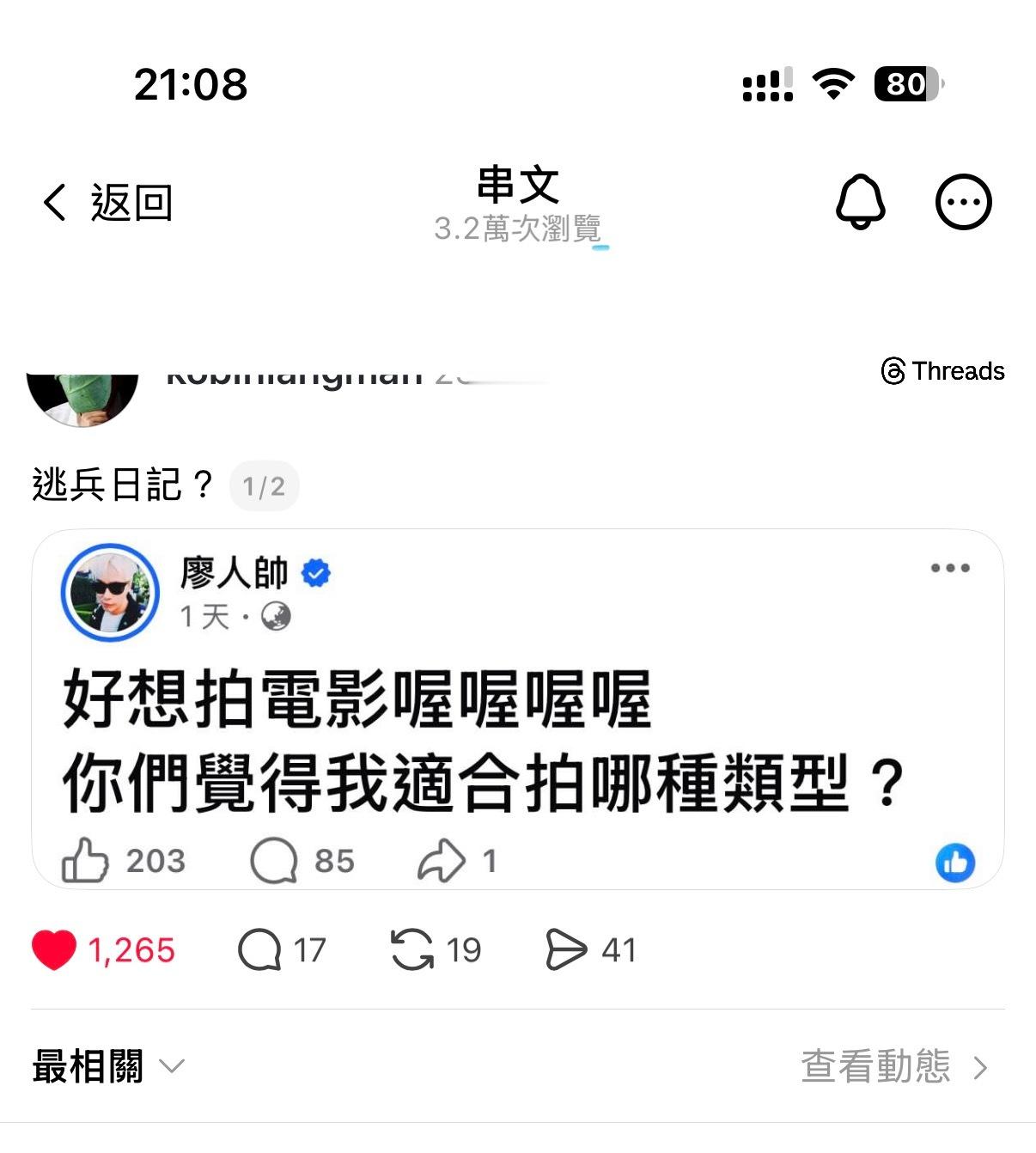The height and width of the screenshot is (1153, 1036).
Task: Open the thread options menu (three dots)
Action: pos(964,202)
